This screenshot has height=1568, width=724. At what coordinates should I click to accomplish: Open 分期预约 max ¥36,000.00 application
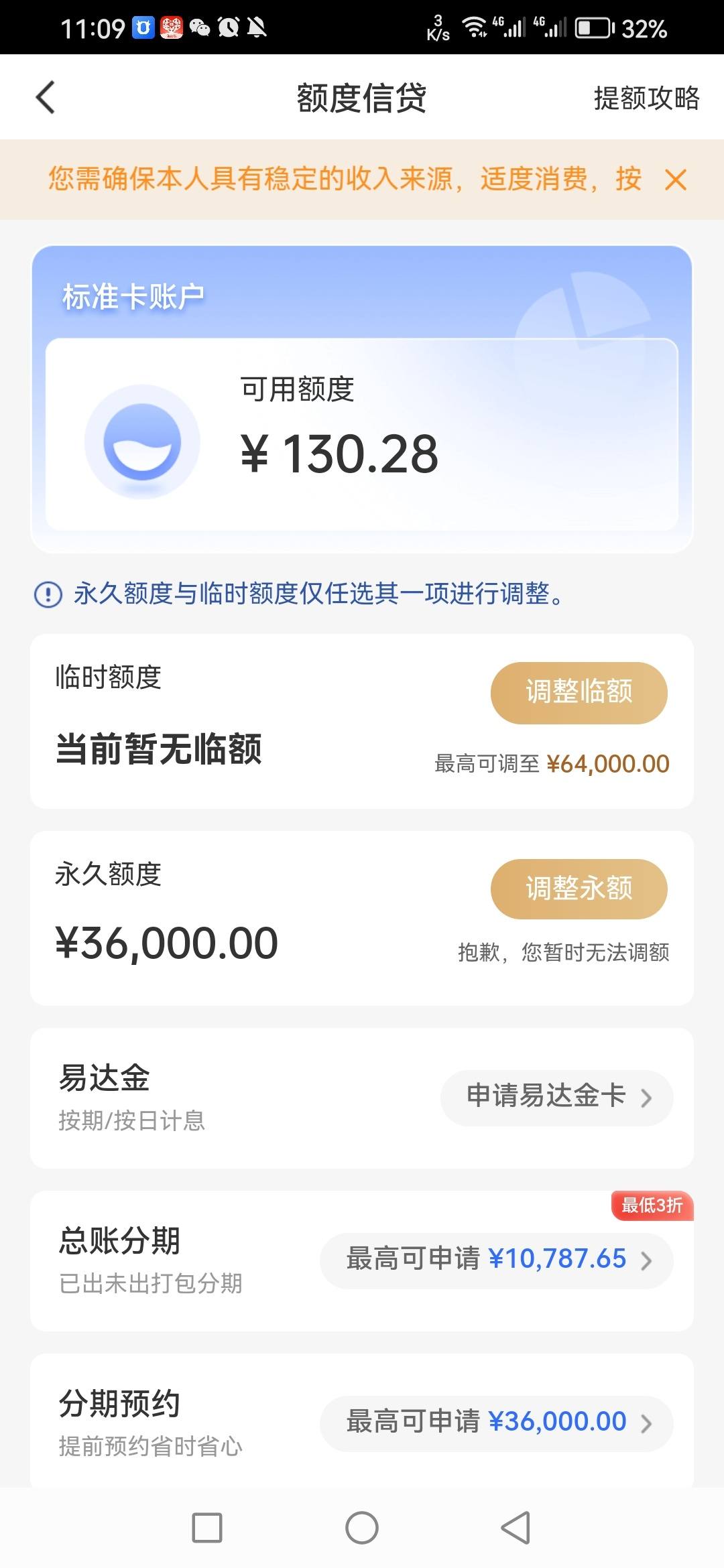[497, 1423]
